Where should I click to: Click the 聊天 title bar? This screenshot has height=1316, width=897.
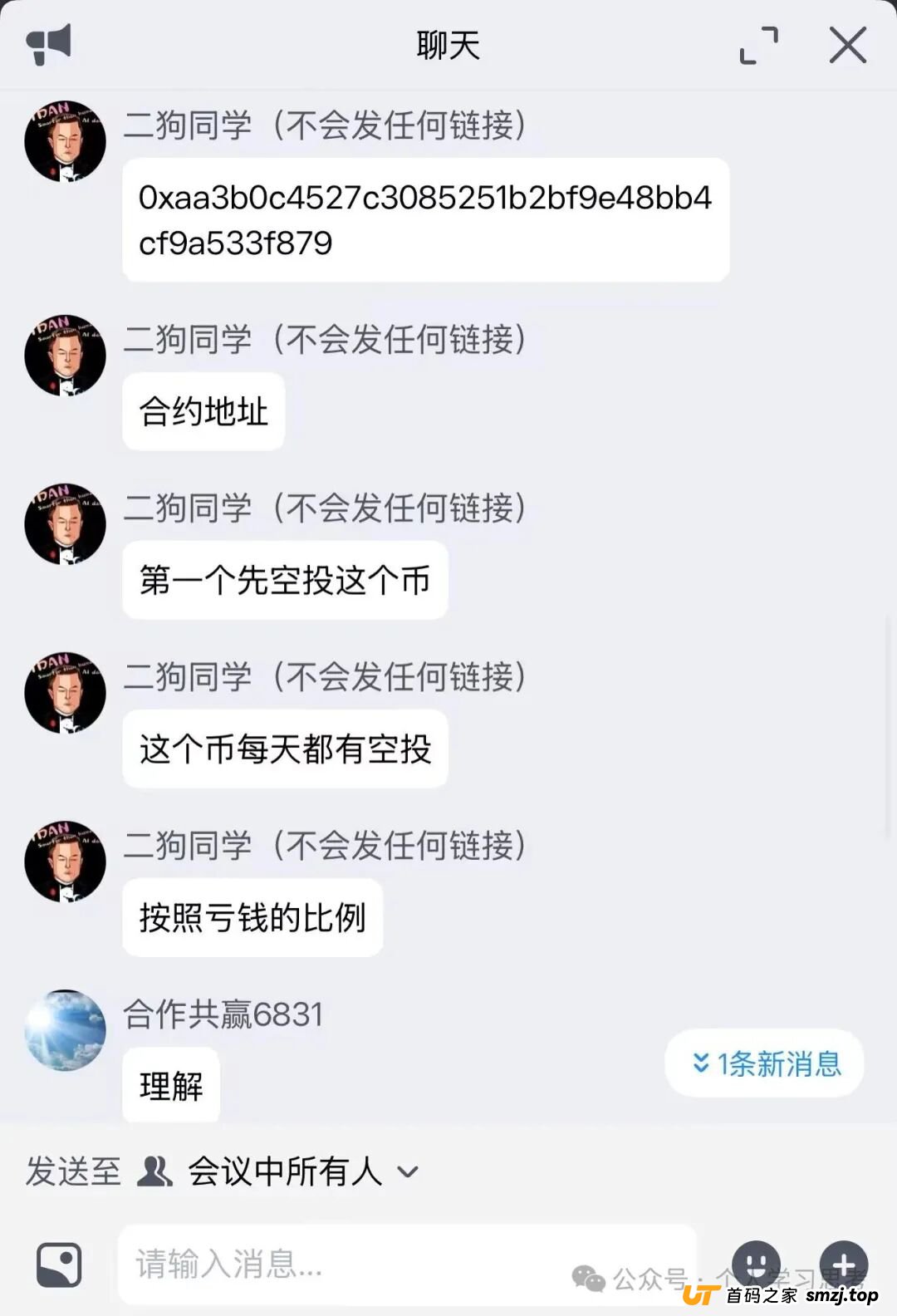(x=448, y=43)
